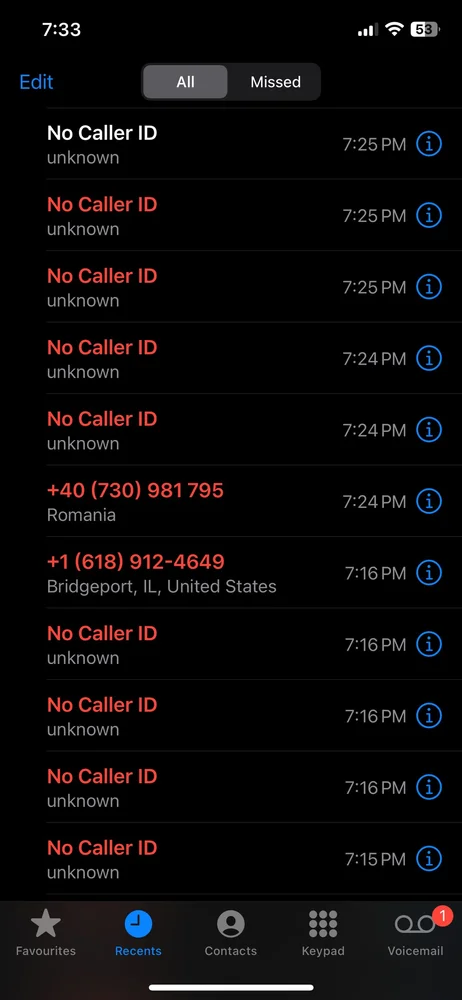Viewport: 462px width, 1000px height.
Task: Open the Favourites tab
Action: pyautogui.click(x=46, y=933)
